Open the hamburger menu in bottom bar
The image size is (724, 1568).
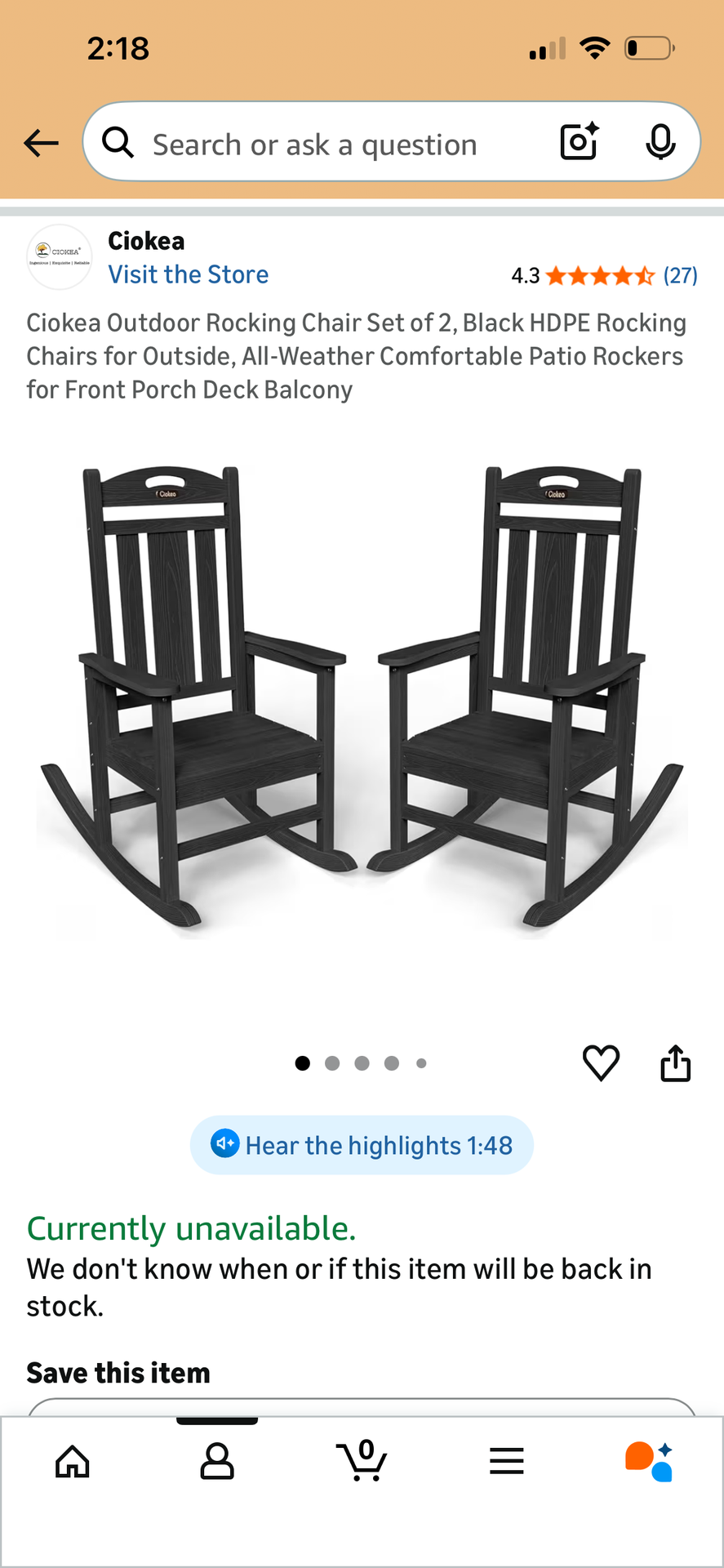[x=507, y=1462]
